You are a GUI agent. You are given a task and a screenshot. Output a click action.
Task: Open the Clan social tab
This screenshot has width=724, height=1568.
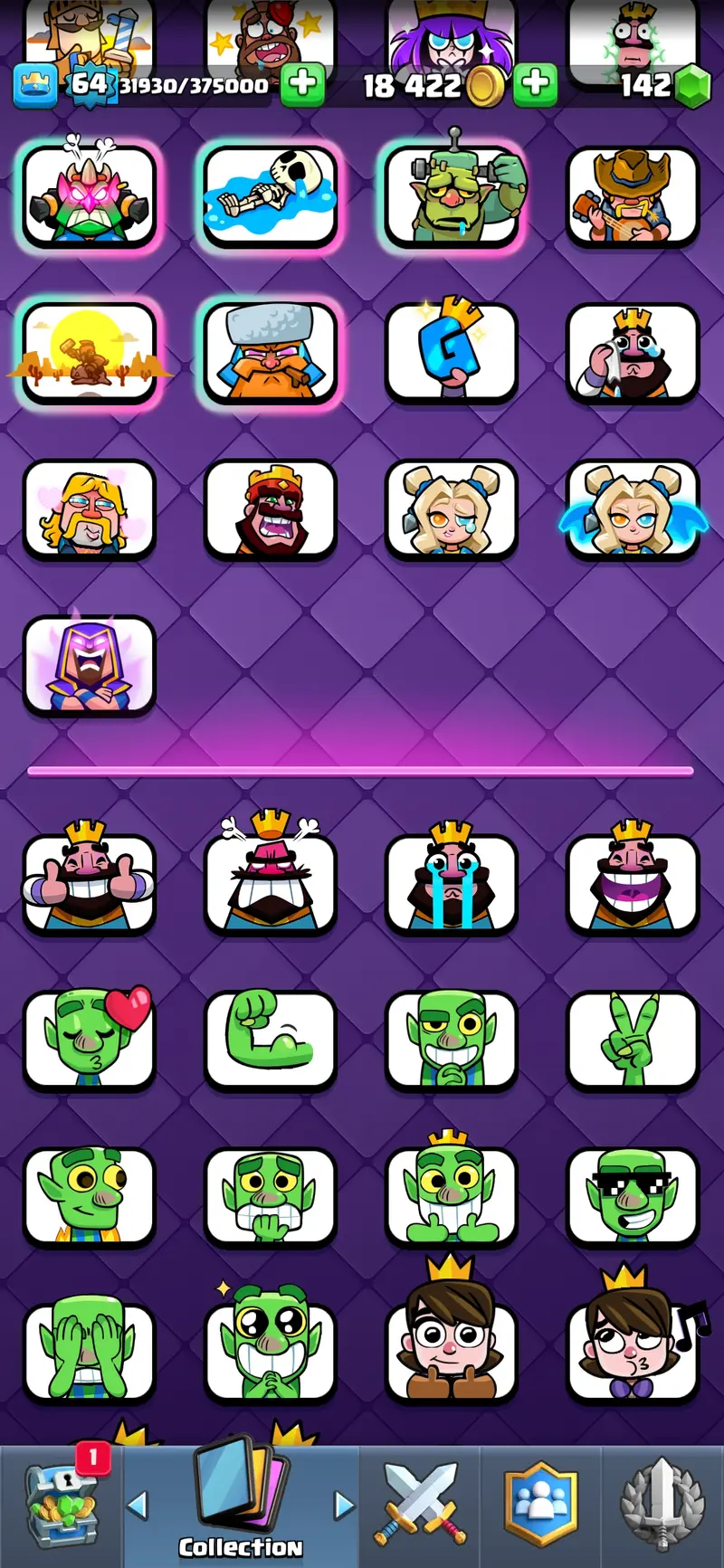pos(540,1505)
